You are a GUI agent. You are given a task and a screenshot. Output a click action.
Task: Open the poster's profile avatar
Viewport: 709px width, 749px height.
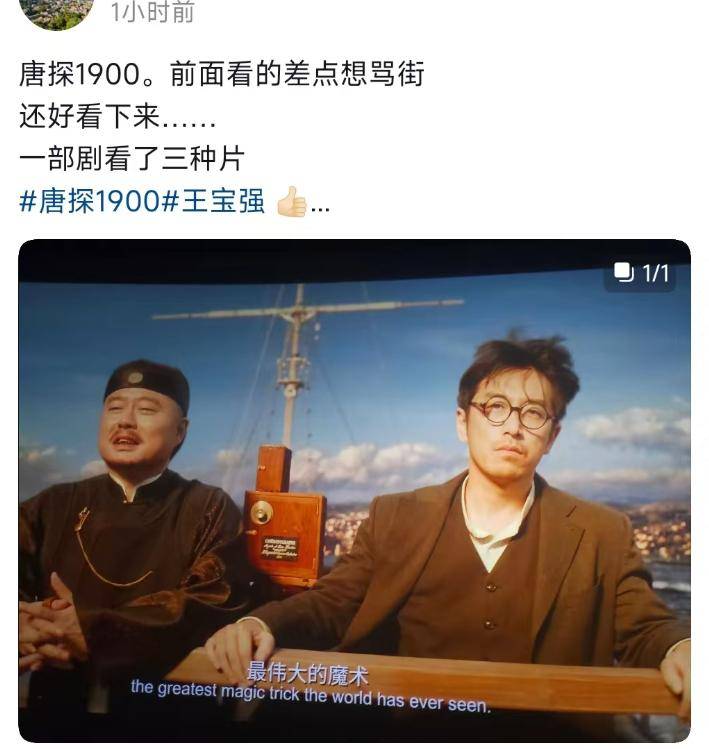(56, 10)
